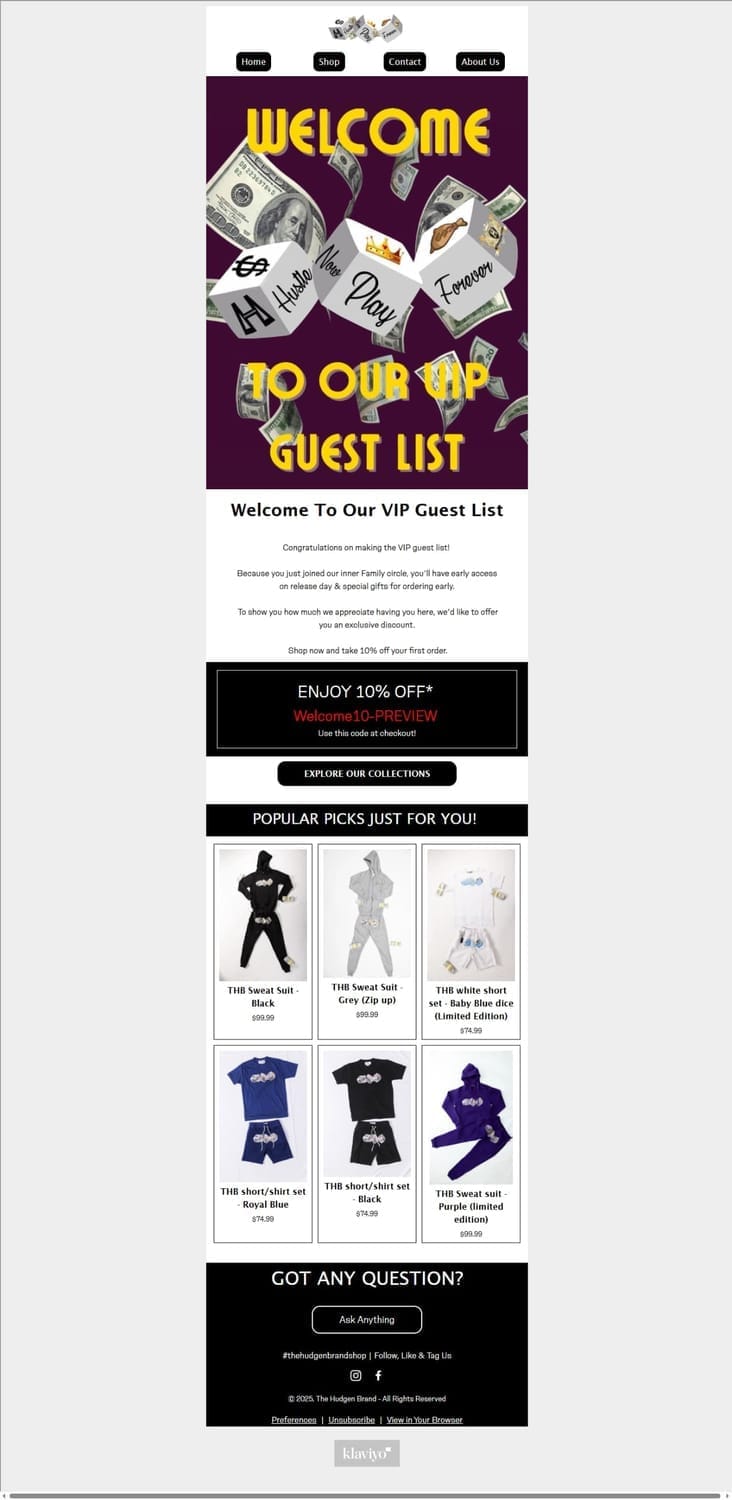Open THB white short set Baby Blue dice
The width and height of the screenshot is (732, 1500).
(x=471, y=915)
